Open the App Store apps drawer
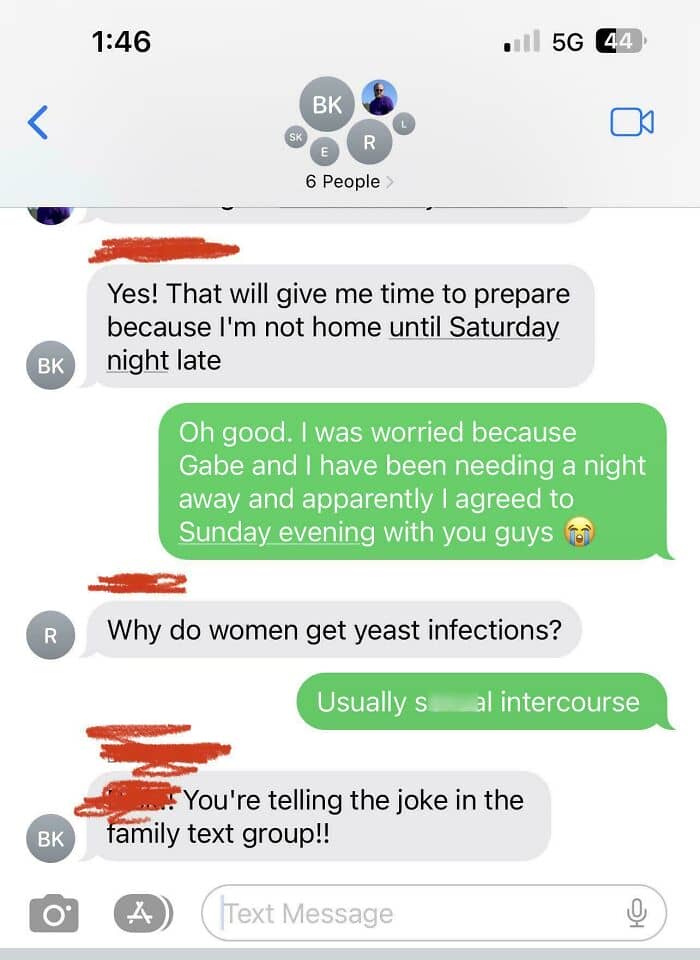This screenshot has width=700, height=960. pyautogui.click(x=141, y=913)
